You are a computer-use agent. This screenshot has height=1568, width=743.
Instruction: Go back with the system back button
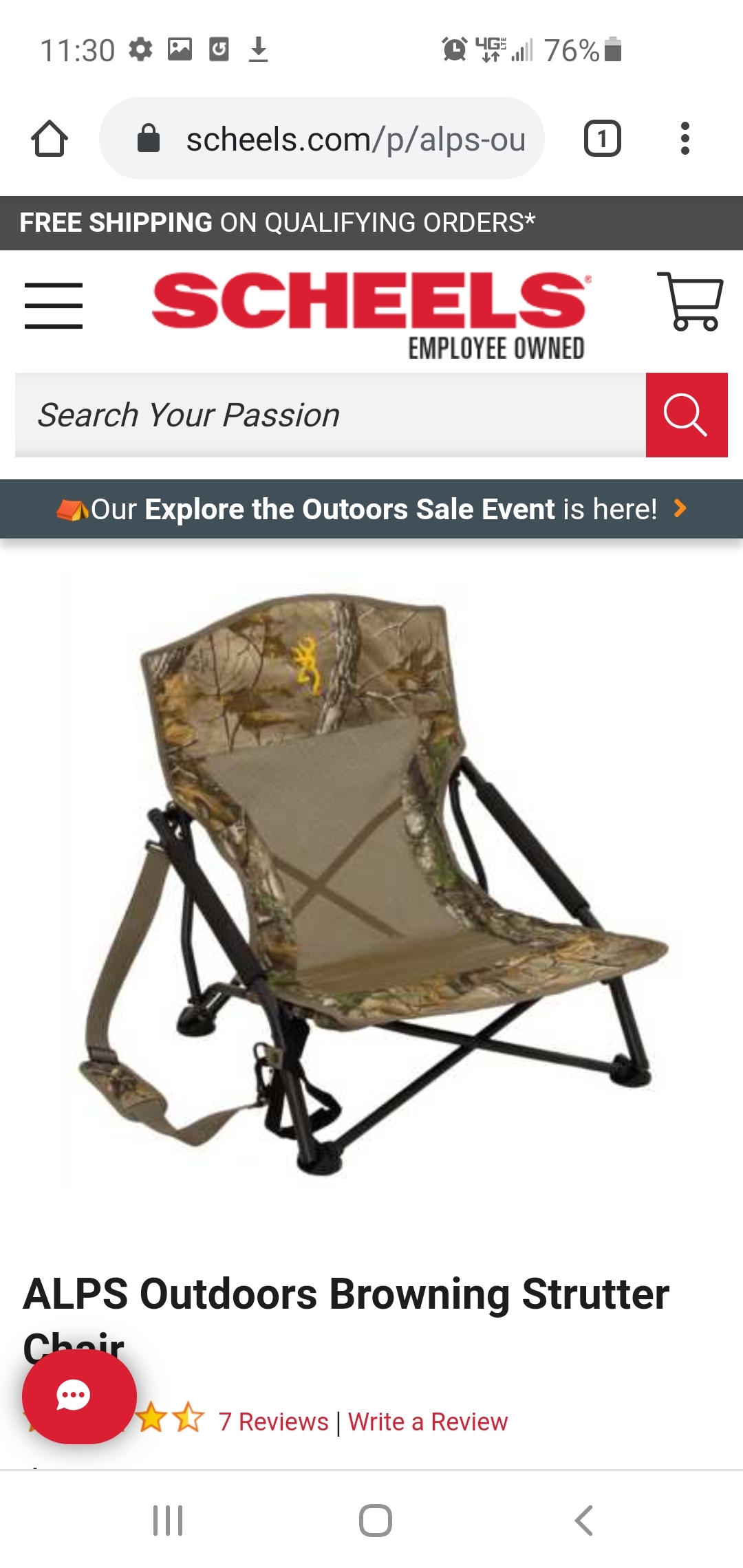click(583, 1520)
